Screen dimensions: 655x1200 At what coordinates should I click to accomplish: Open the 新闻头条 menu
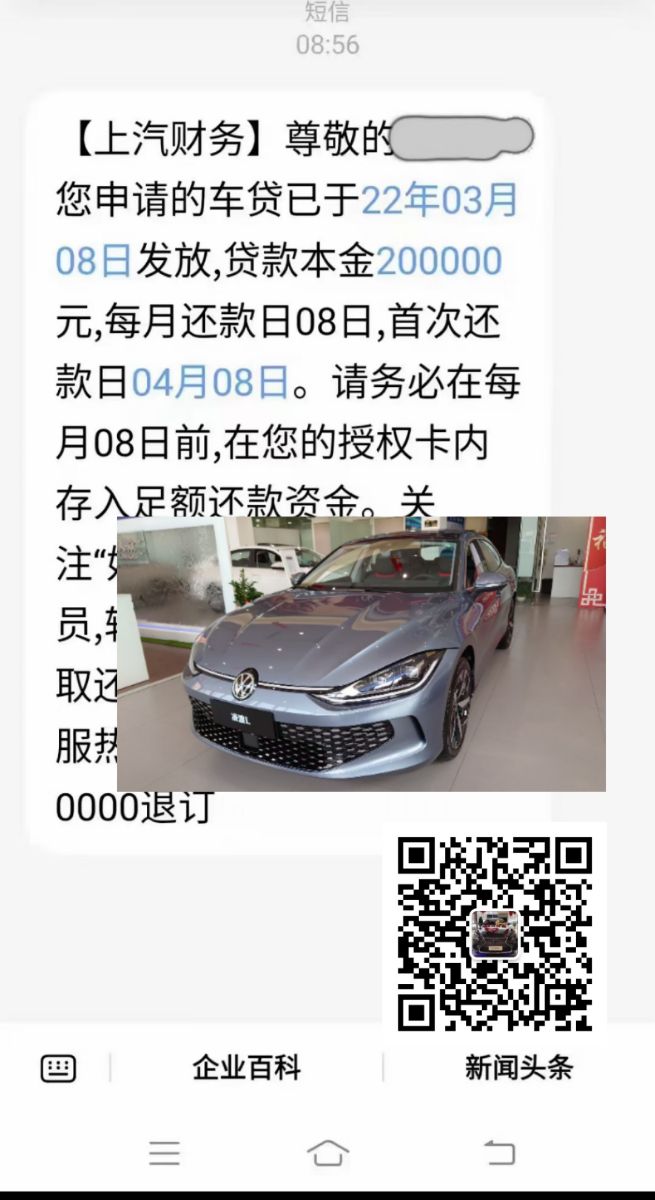pyautogui.click(x=518, y=1067)
